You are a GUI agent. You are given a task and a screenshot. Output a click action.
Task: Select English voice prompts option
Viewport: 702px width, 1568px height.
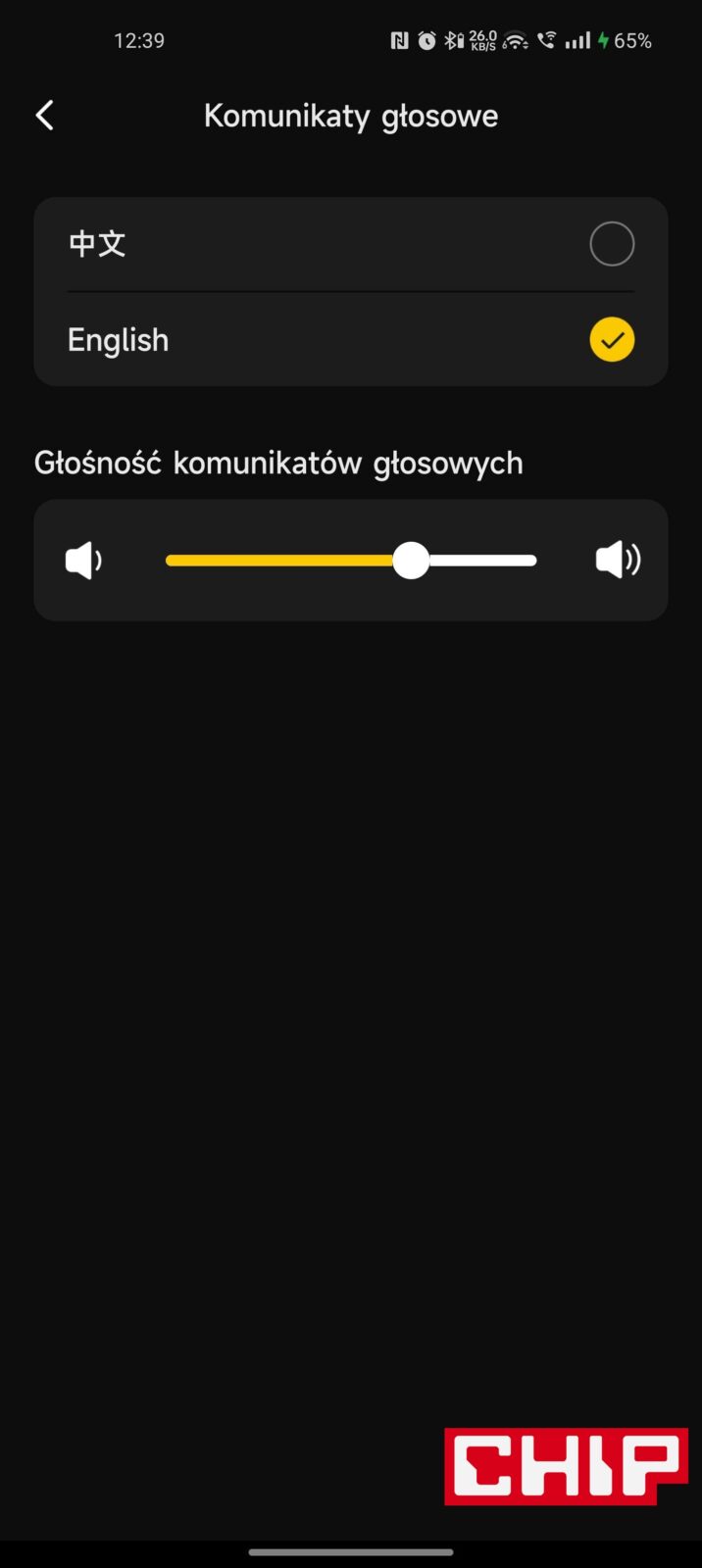click(611, 340)
